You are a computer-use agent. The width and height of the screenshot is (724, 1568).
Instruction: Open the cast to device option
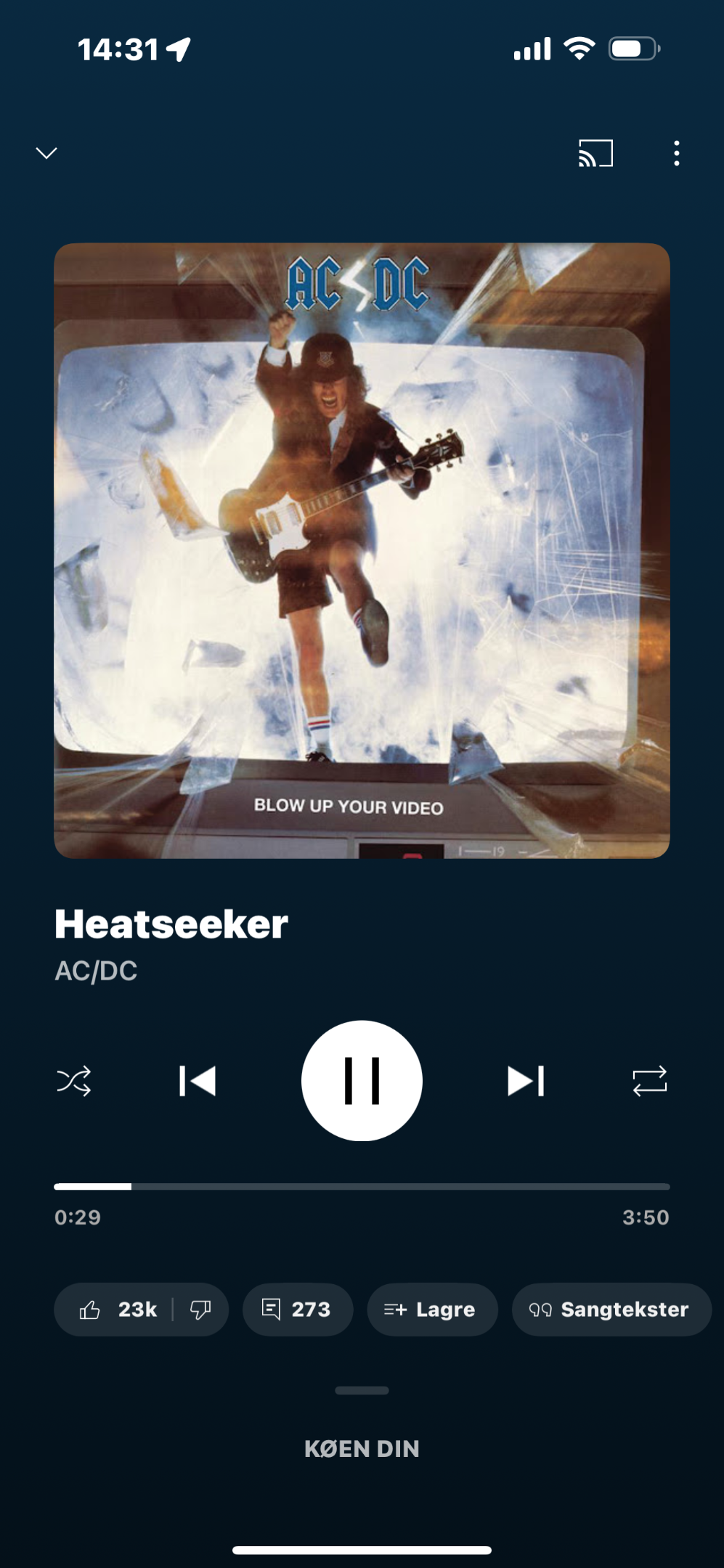(595, 153)
